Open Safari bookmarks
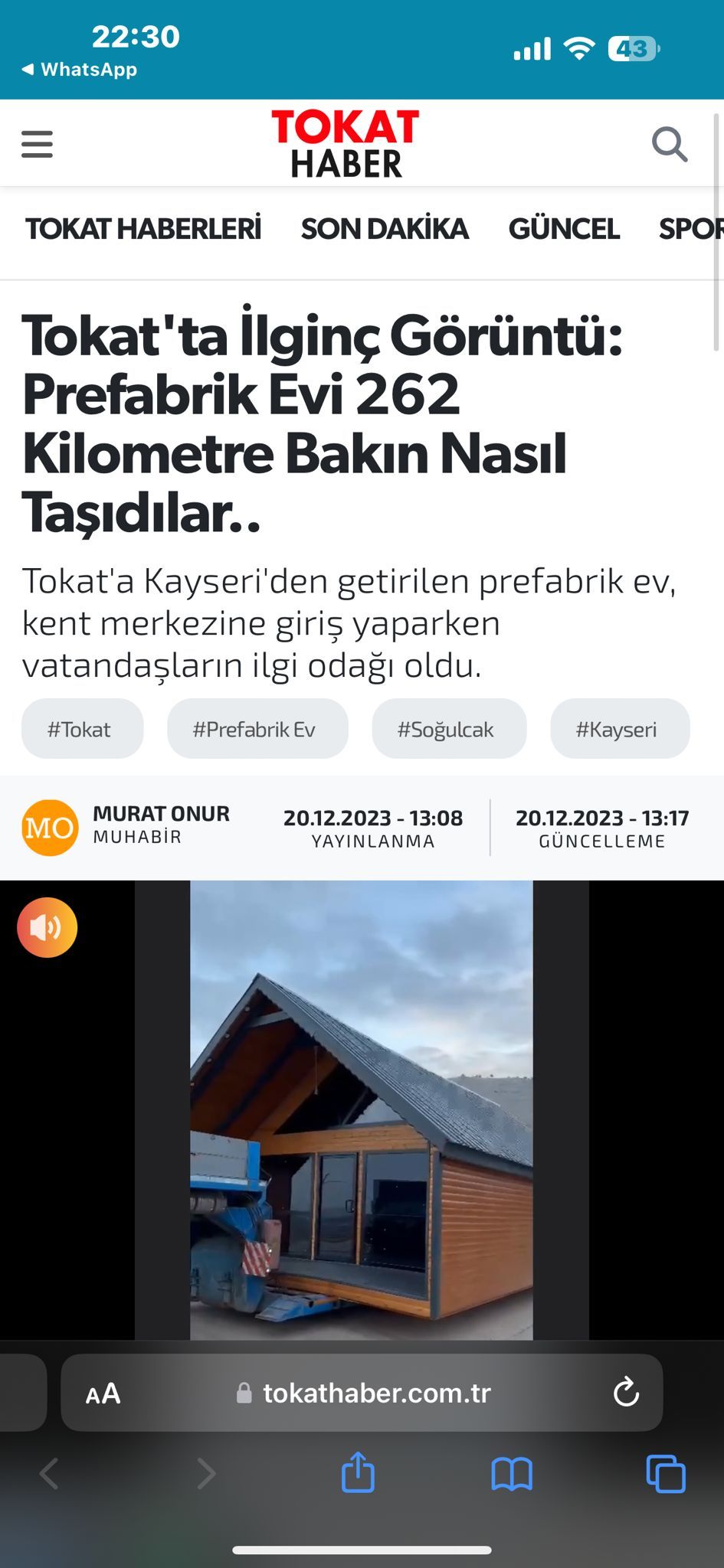The image size is (724, 1568). tap(512, 1474)
